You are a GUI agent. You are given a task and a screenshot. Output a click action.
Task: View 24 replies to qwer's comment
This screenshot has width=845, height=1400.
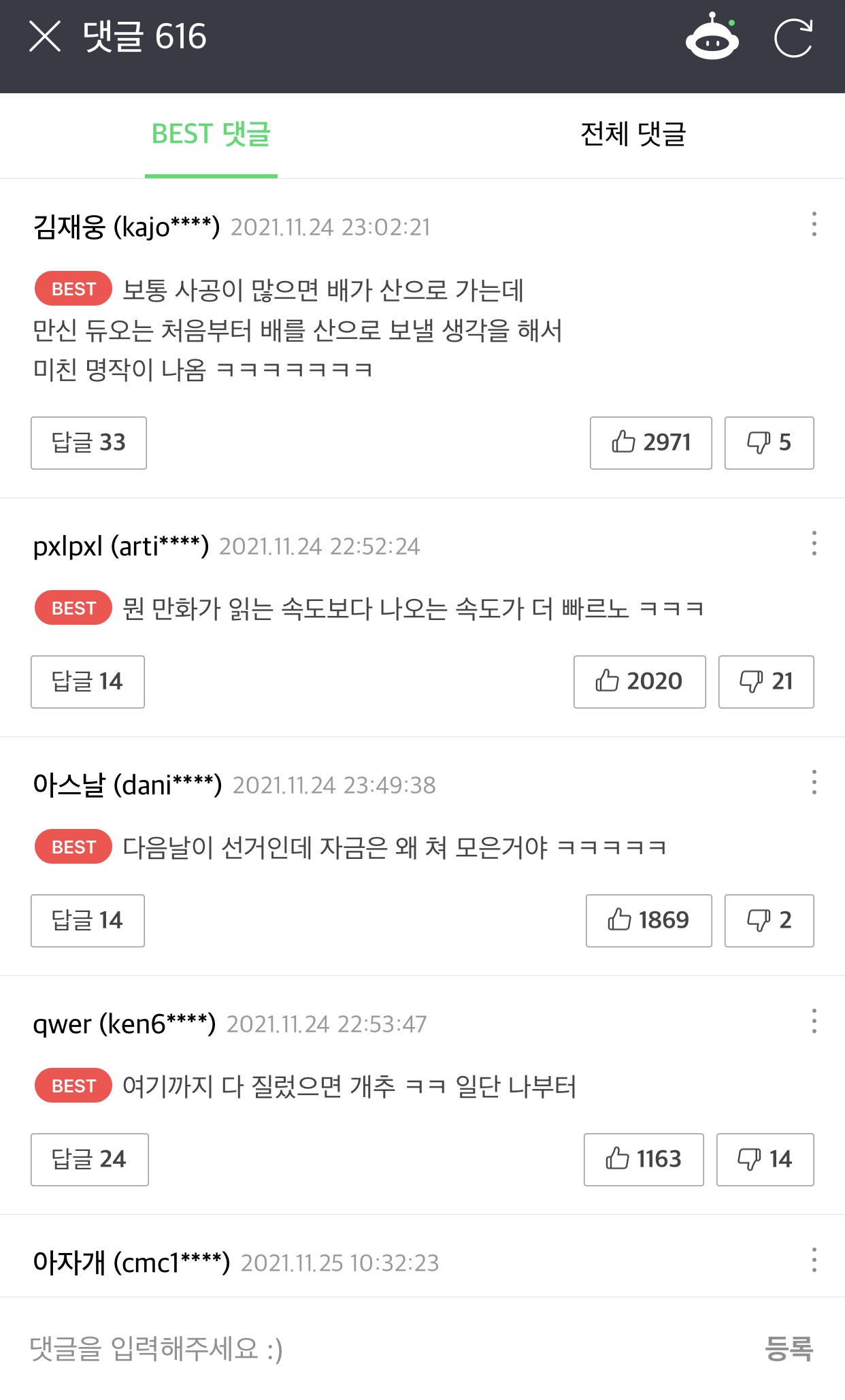point(90,1160)
